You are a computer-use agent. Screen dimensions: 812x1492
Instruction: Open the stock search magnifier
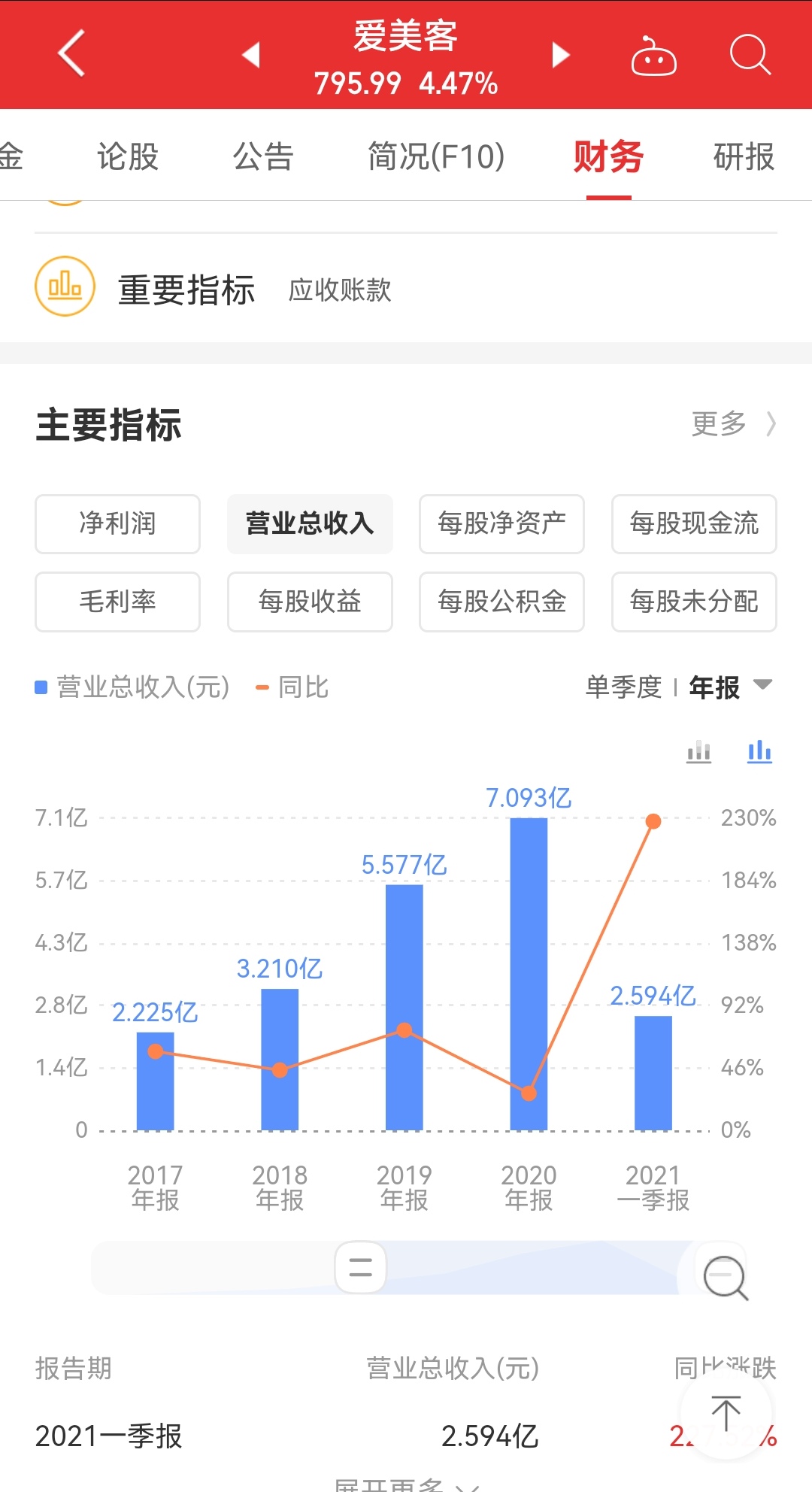pyautogui.click(x=750, y=55)
